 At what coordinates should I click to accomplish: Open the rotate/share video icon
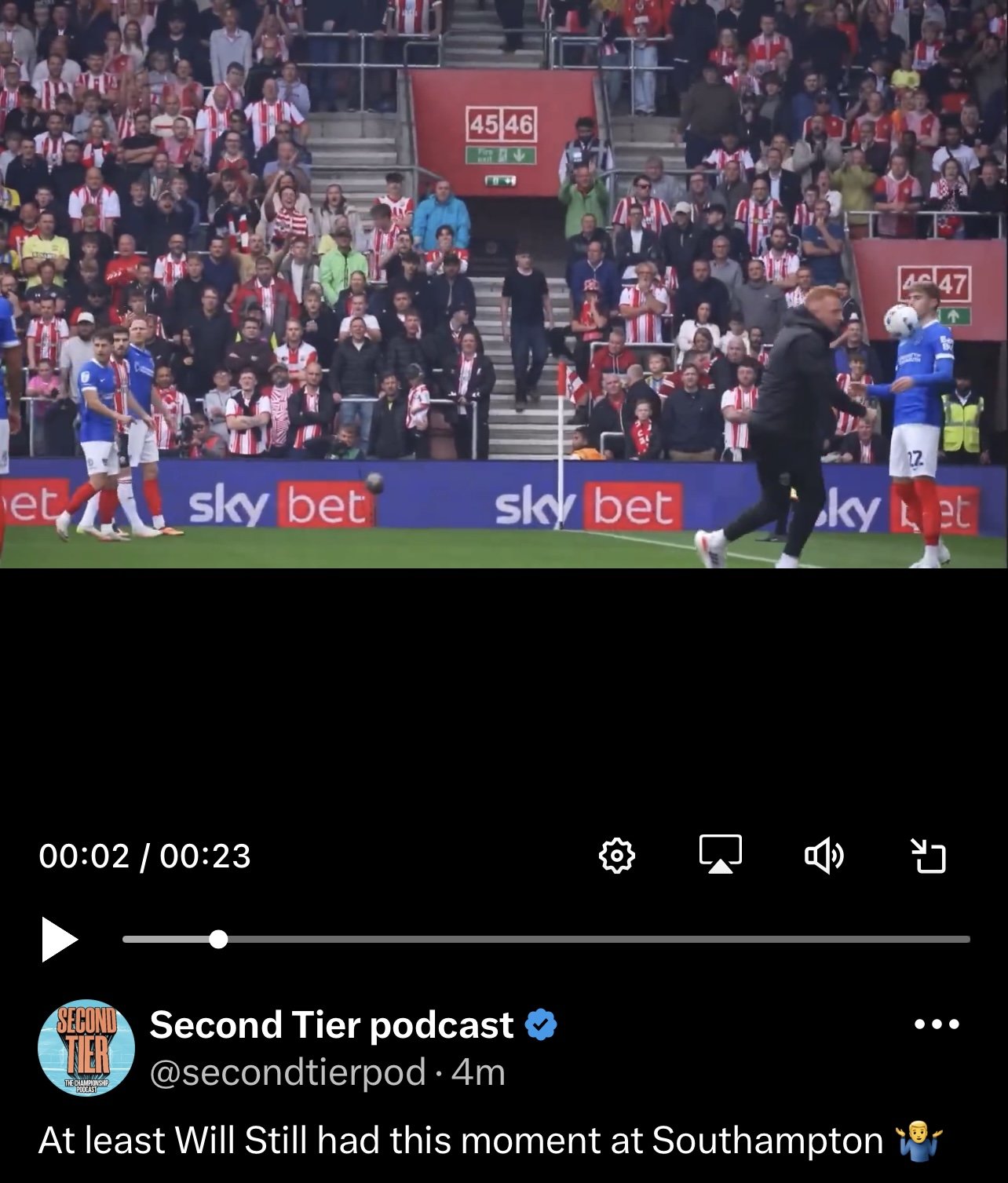(928, 855)
